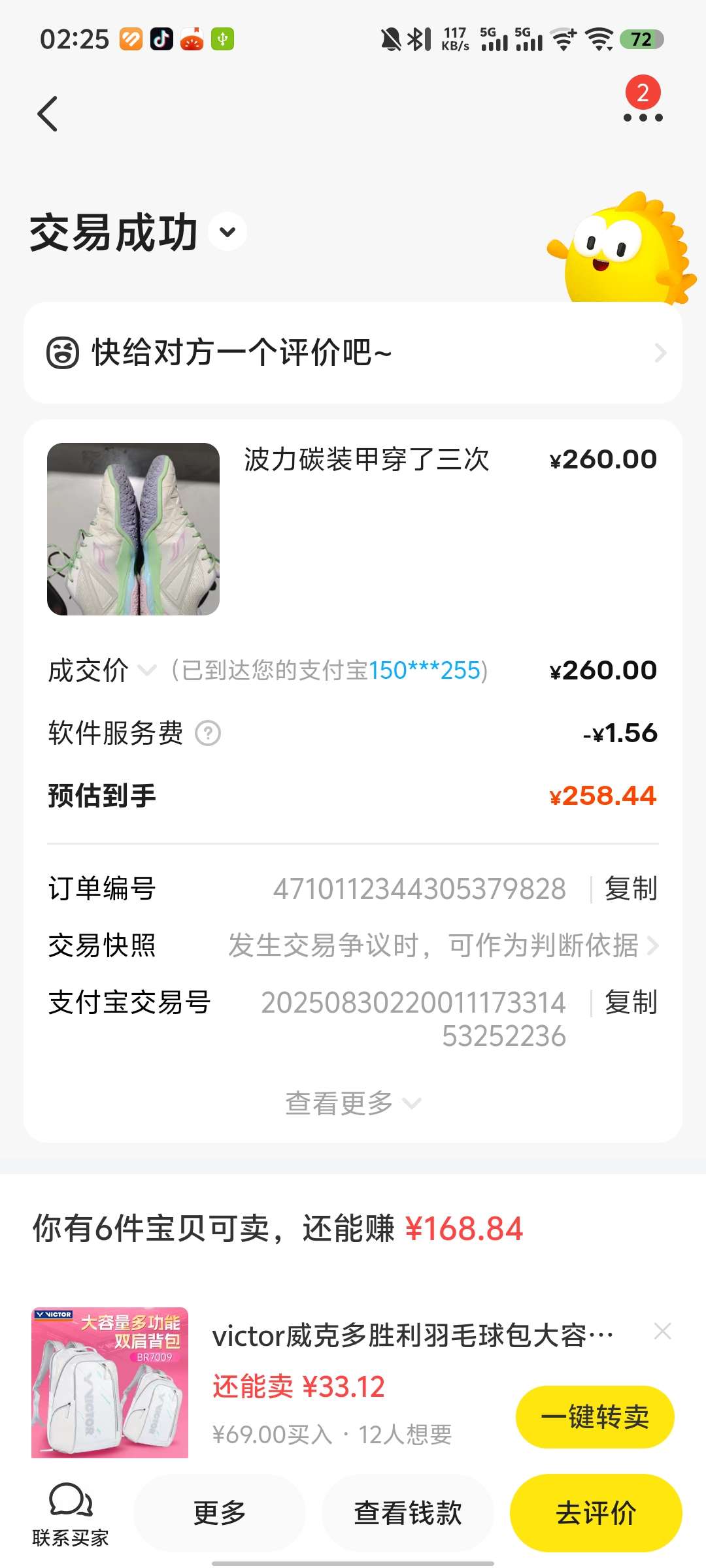Open the 波力碳装甲 shoe item thumbnail
The image size is (706, 1568).
tap(133, 529)
